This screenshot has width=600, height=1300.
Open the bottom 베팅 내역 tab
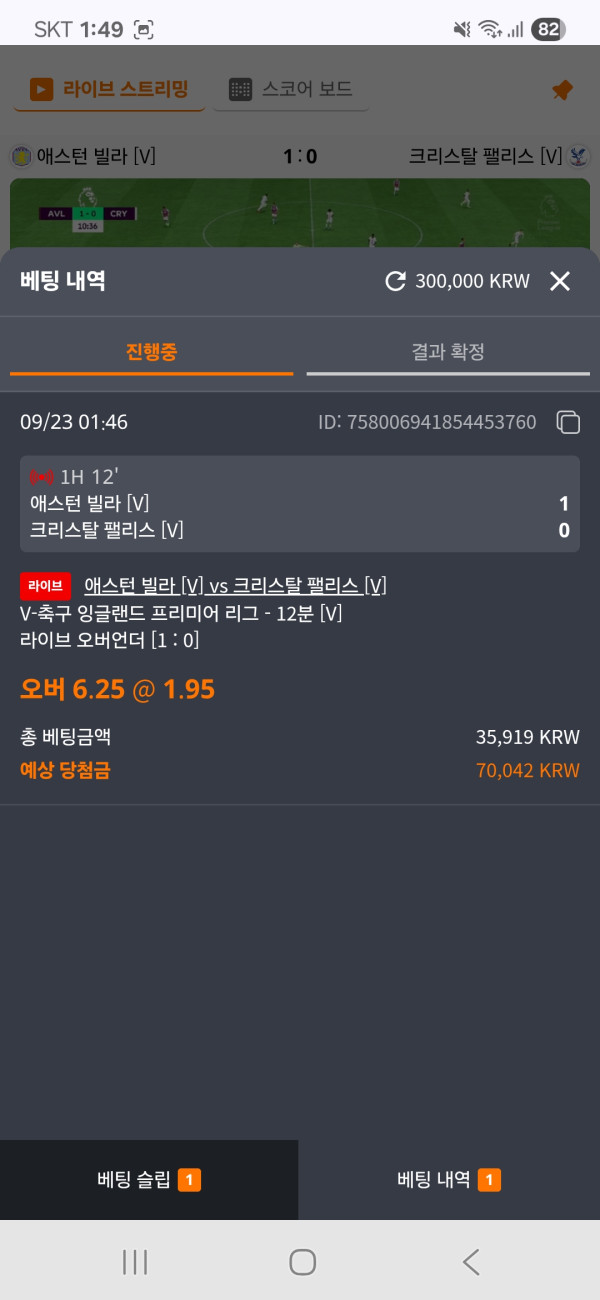pos(448,1180)
